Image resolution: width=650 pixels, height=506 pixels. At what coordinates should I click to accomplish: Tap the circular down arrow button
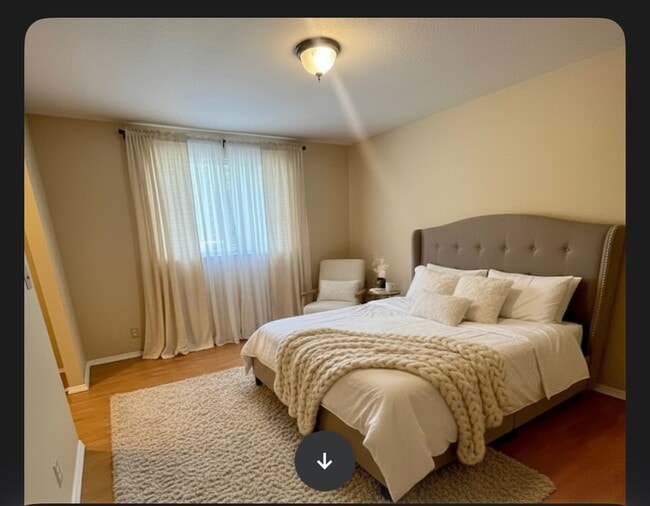[325, 461]
